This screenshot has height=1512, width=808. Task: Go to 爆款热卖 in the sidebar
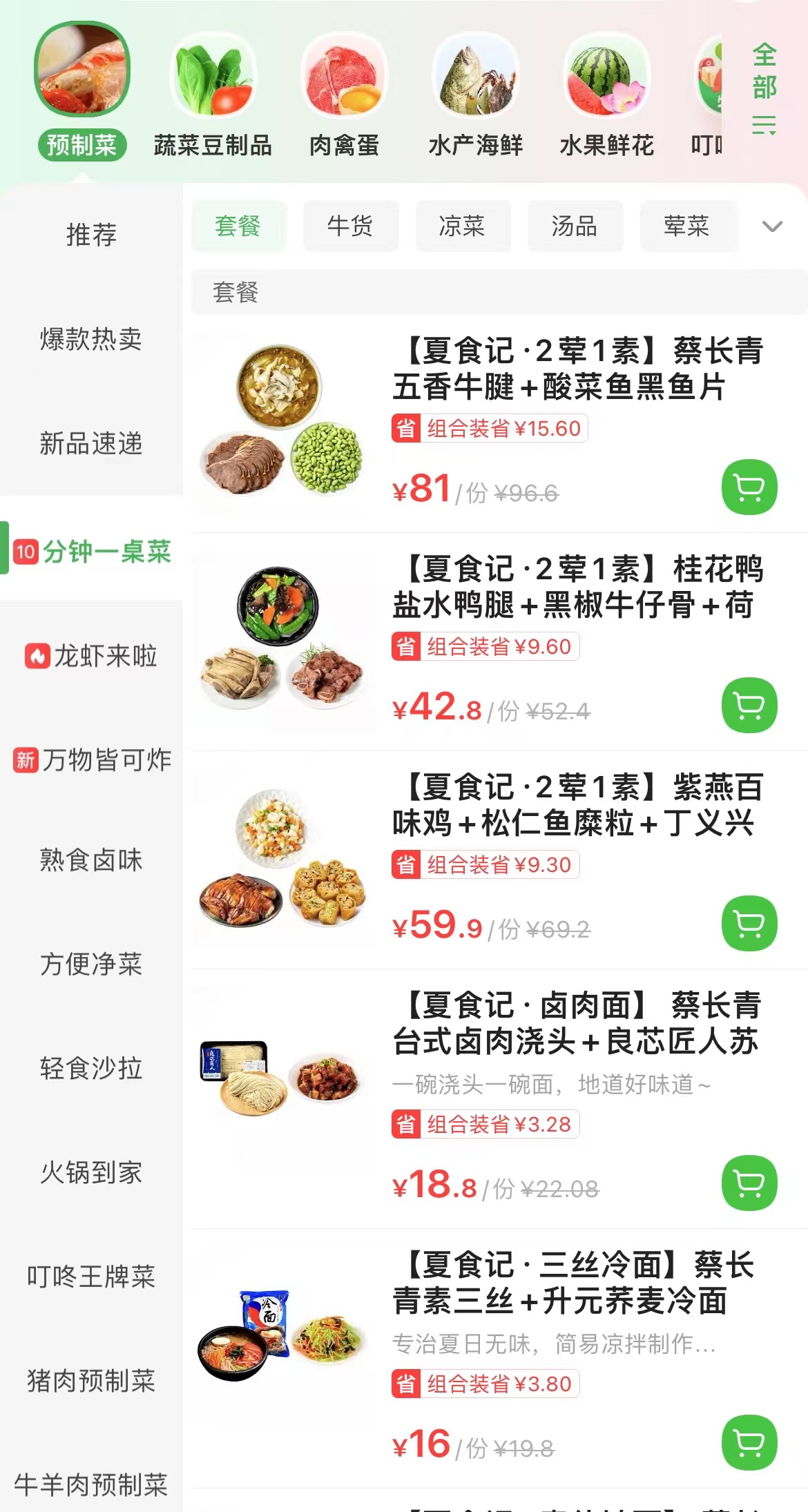point(91,339)
